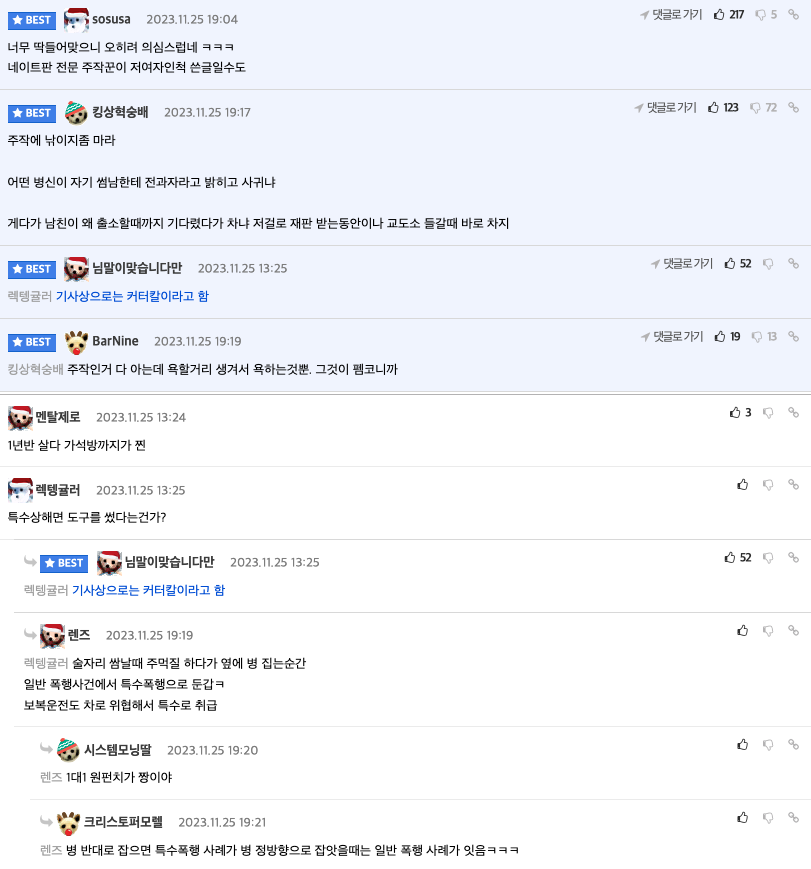Copy link of sosusa's comment
Screen dimensions: 811x869
click(x=793, y=15)
